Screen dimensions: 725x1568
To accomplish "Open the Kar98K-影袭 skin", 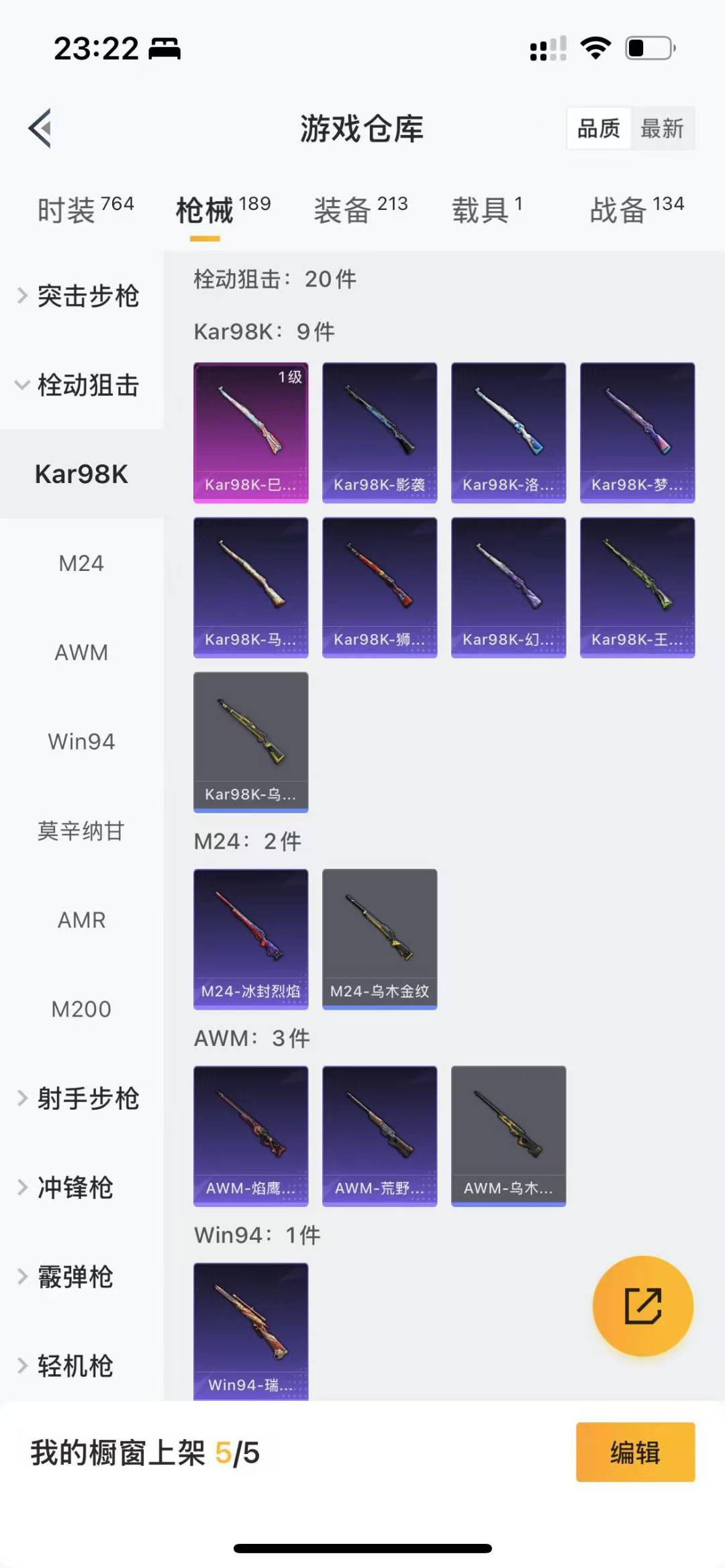I will (379, 433).
